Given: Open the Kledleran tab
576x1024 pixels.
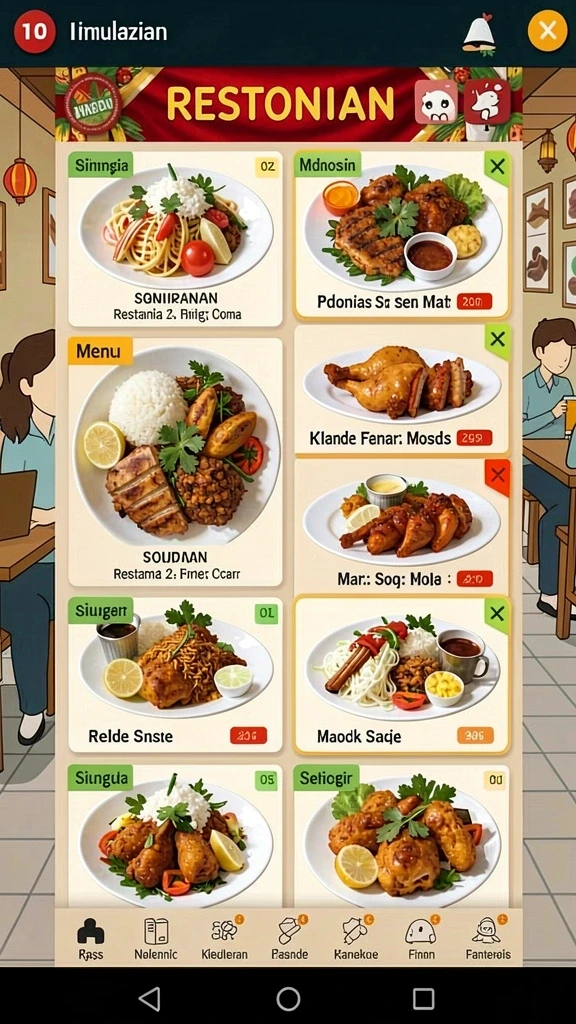Looking at the screenshot, I should [x=224, y=938].
